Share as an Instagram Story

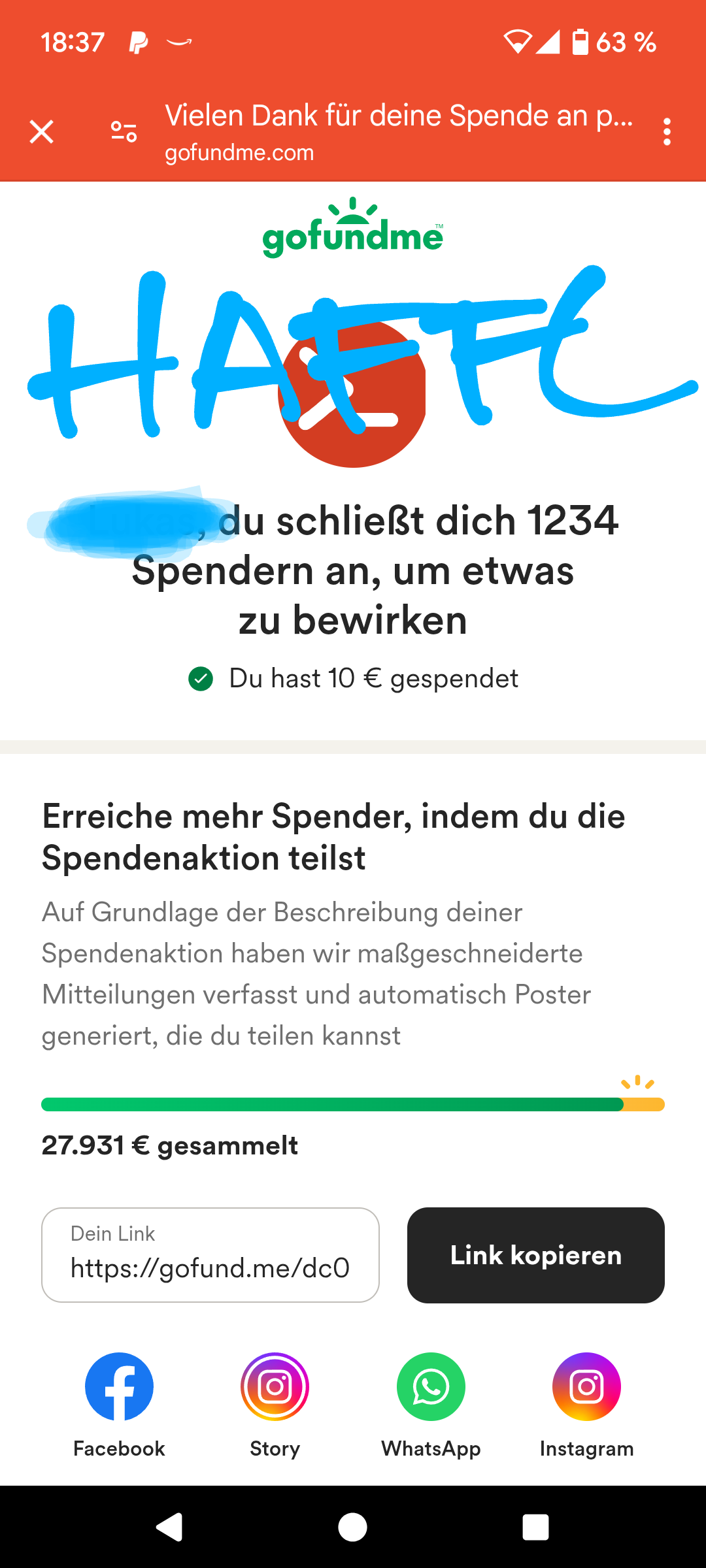coord(275,1386)
